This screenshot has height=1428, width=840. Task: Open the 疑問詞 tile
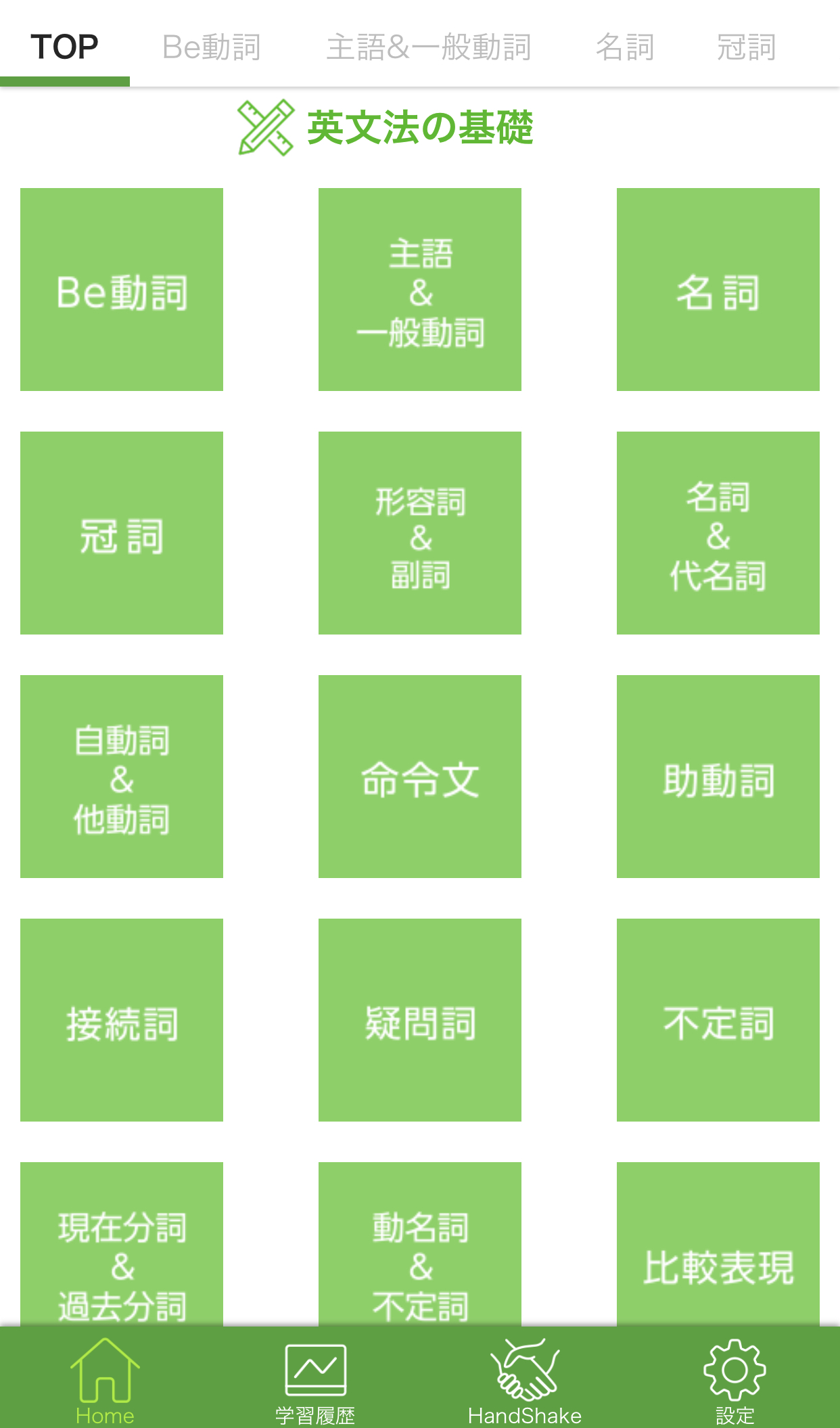click(x=420, y=1020)
